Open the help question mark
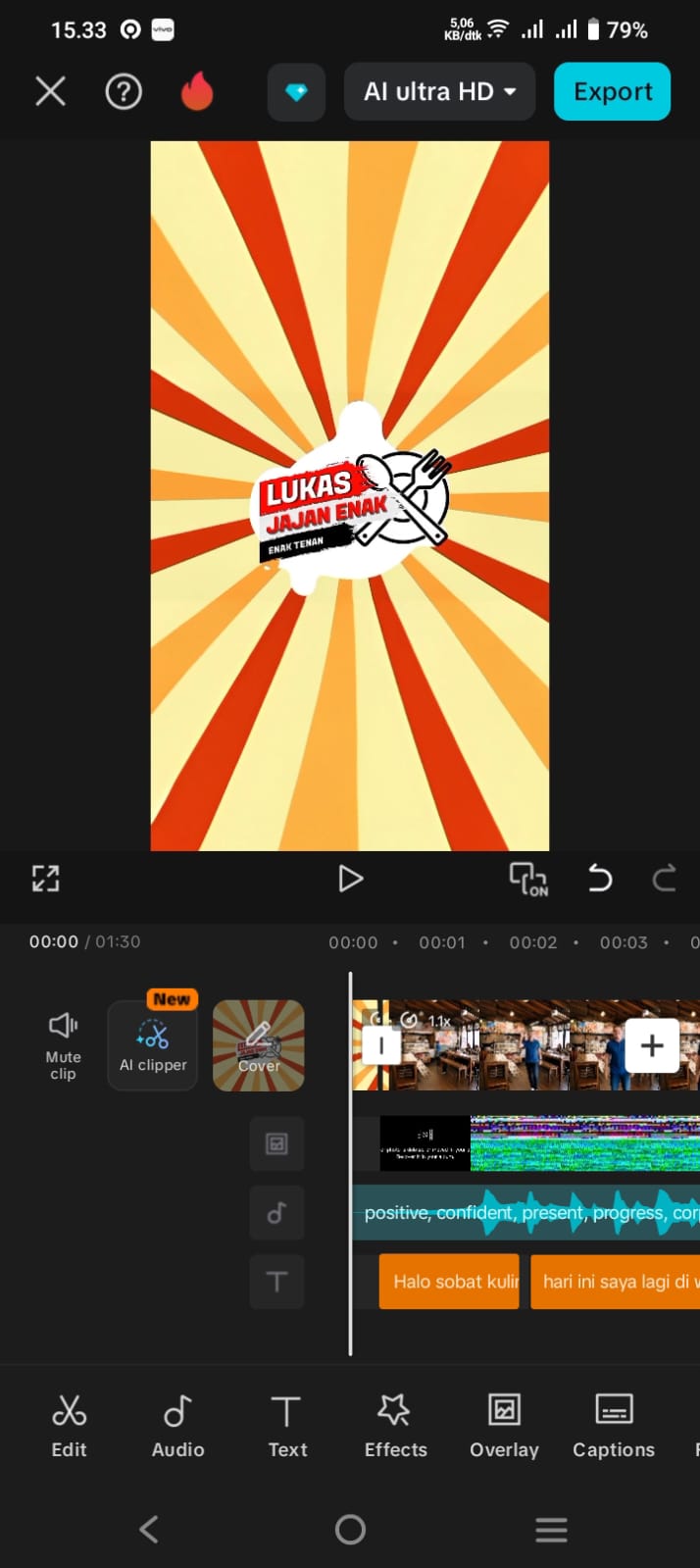Screen dimensions: 700x1568 point(124,92)
